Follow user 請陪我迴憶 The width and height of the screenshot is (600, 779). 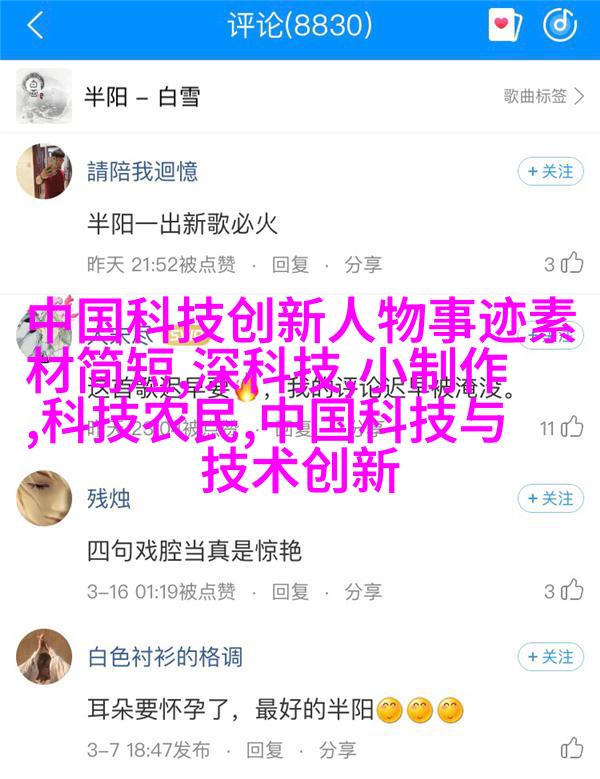pos(550,171)
